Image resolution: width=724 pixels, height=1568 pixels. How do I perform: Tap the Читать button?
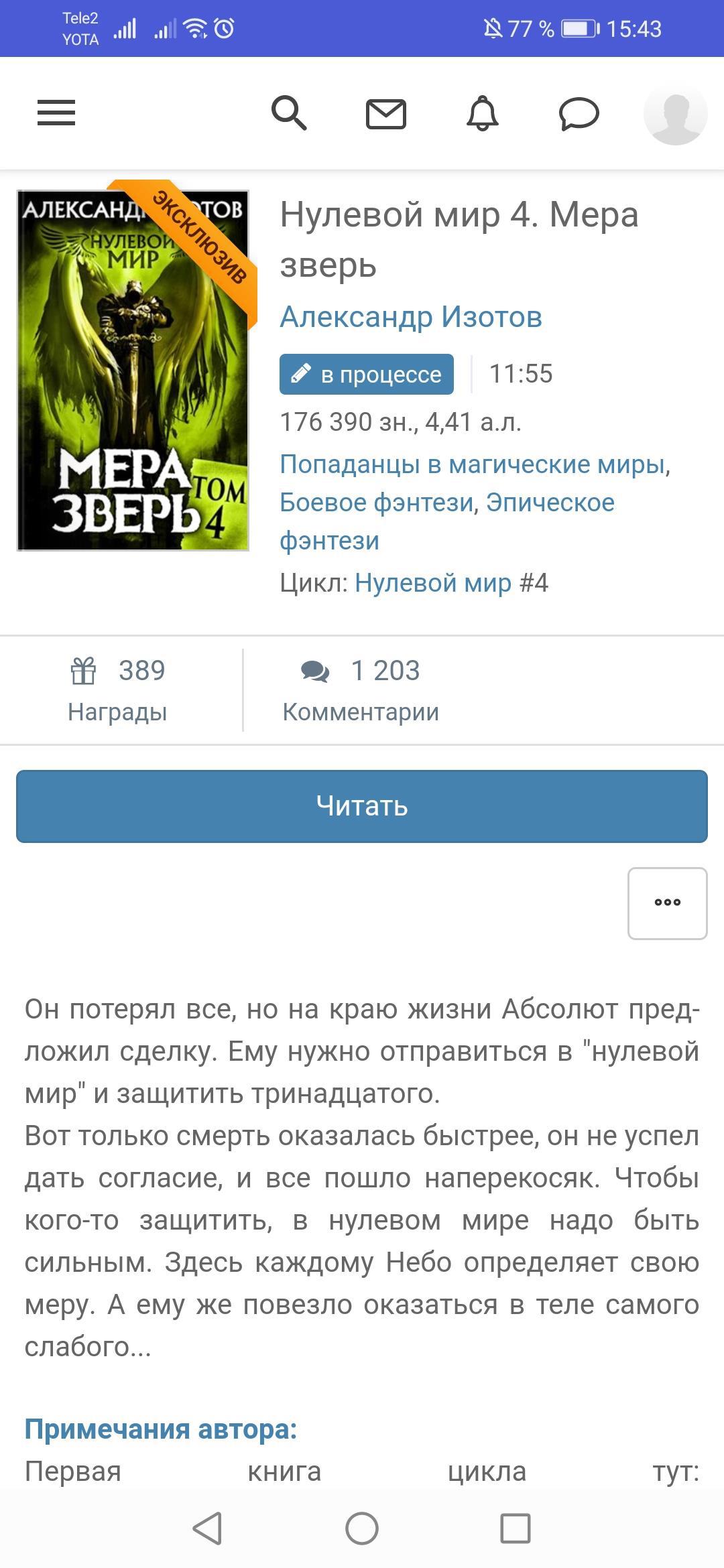[362, 806]
